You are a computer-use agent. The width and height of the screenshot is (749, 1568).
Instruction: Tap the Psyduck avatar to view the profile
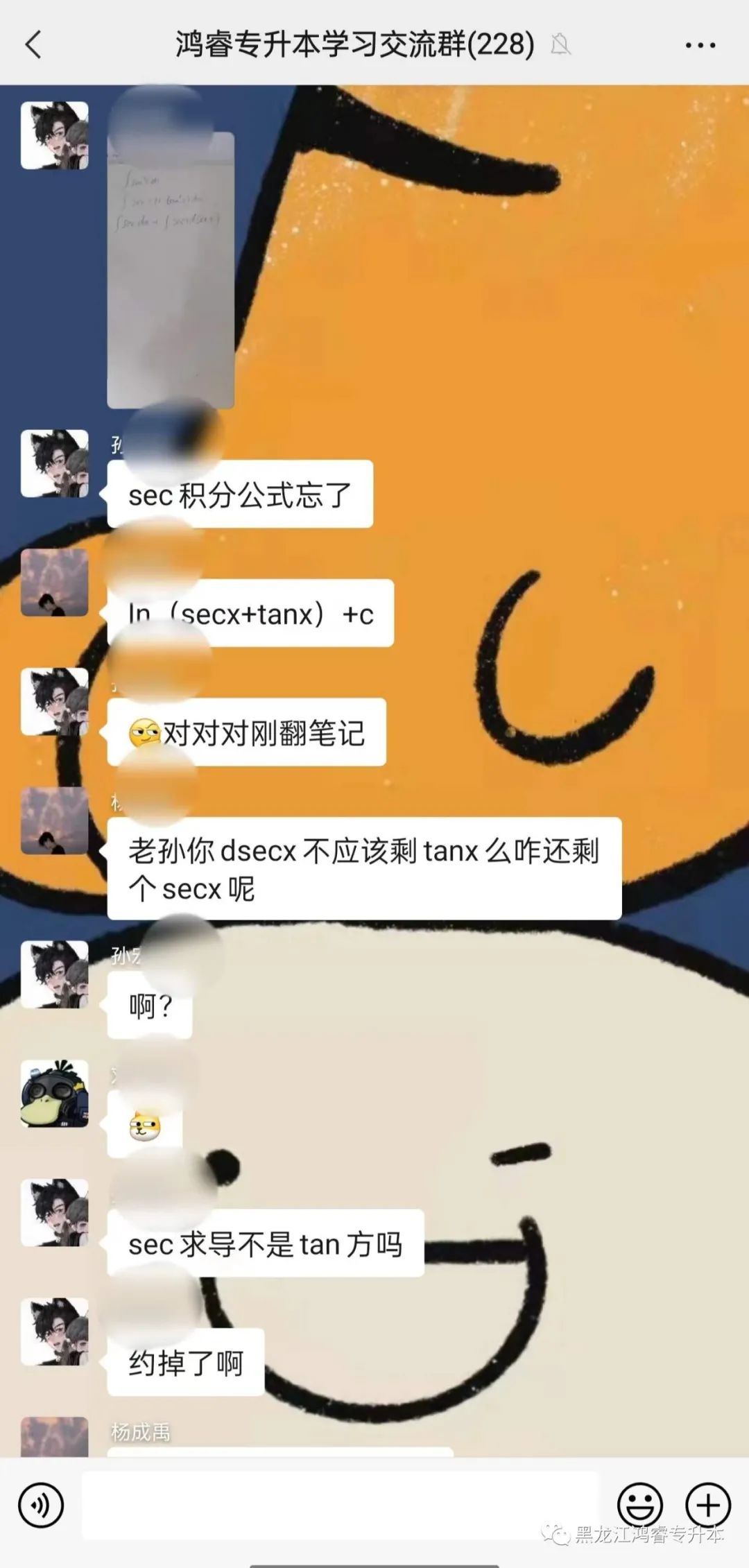55,1094
